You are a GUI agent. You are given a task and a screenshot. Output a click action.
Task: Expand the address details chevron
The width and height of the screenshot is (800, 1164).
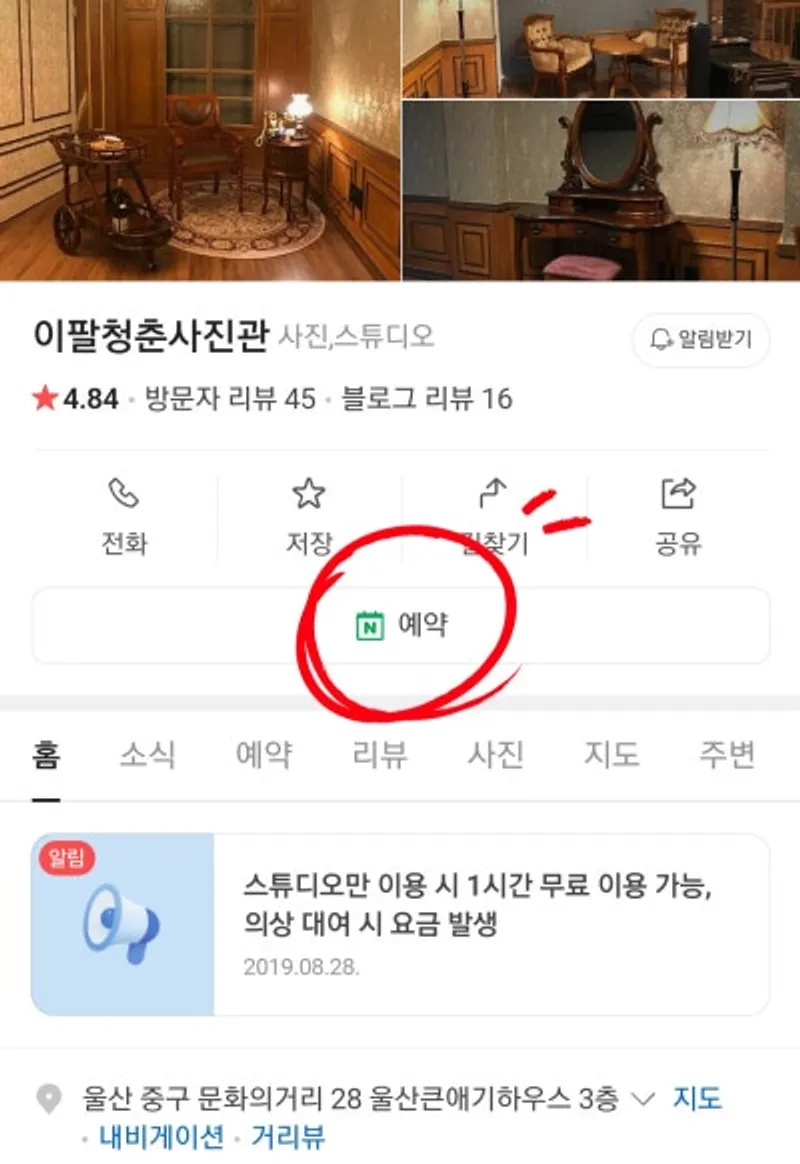644,1100
